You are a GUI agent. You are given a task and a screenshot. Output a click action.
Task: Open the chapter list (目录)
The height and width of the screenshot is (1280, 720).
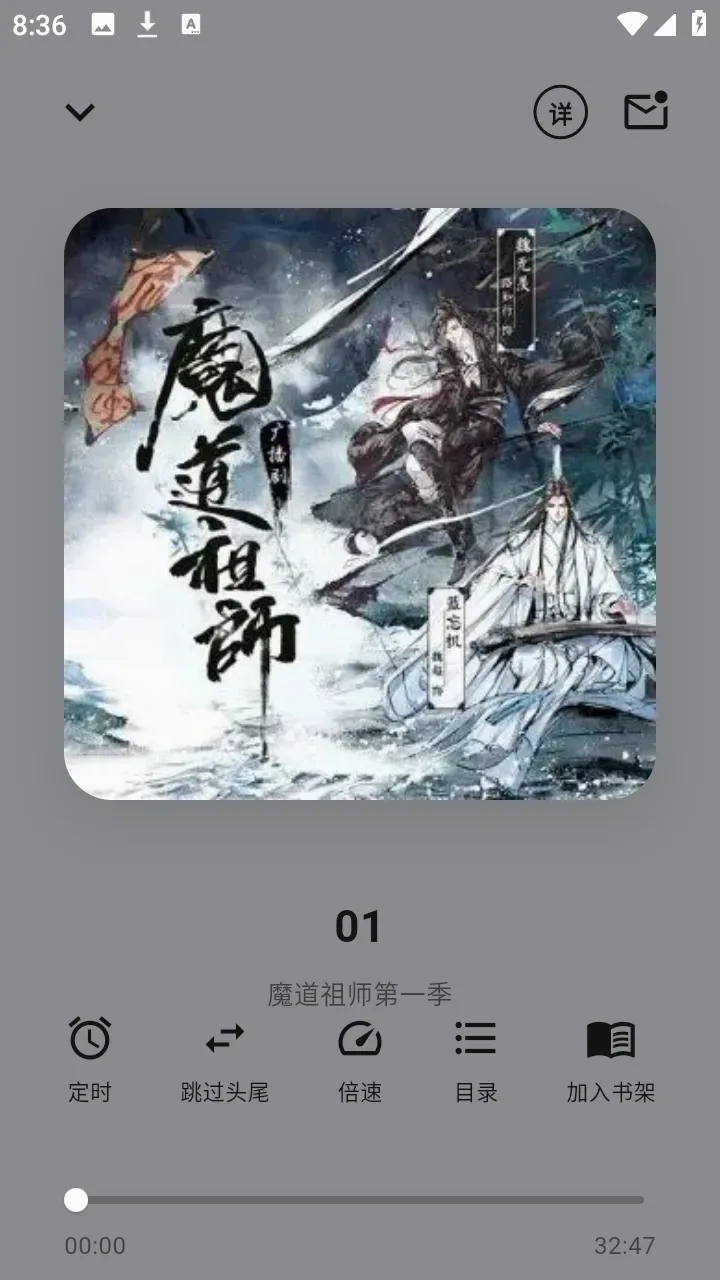point(476,1058)
